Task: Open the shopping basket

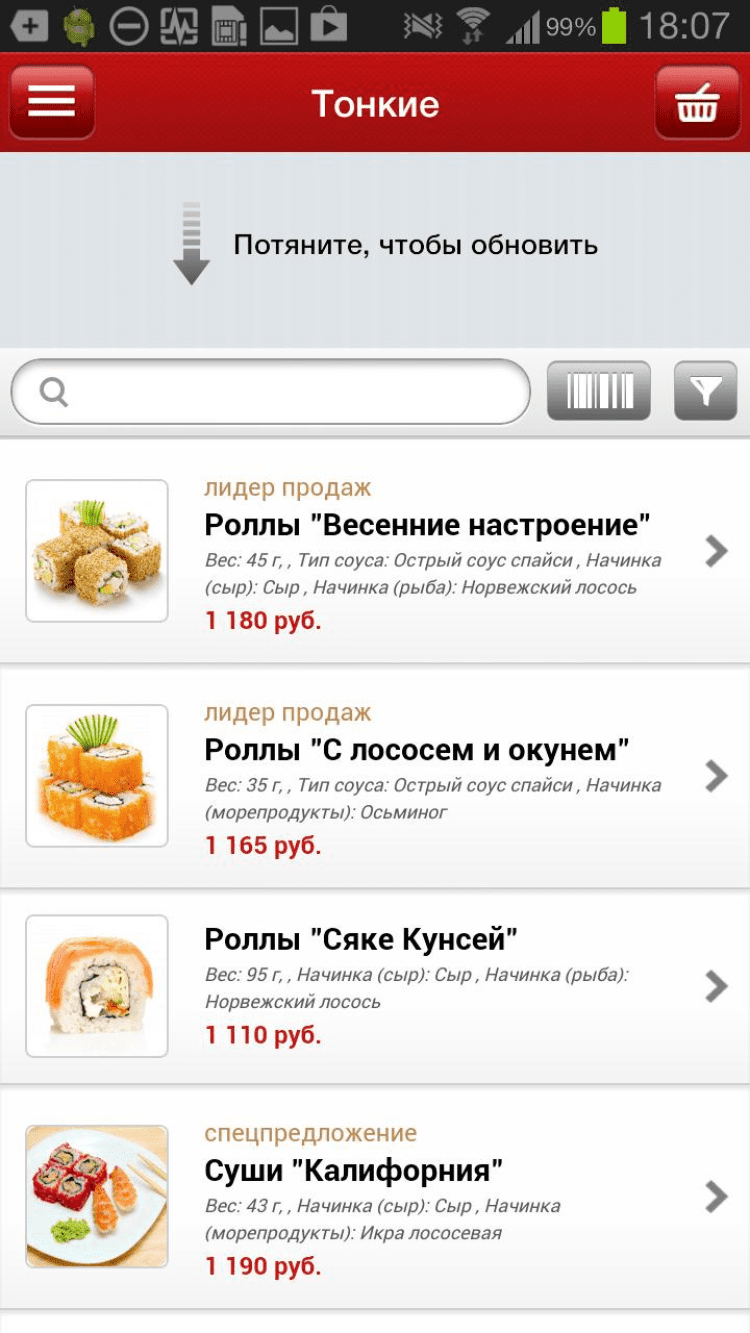Action: (x=697, y=102)
